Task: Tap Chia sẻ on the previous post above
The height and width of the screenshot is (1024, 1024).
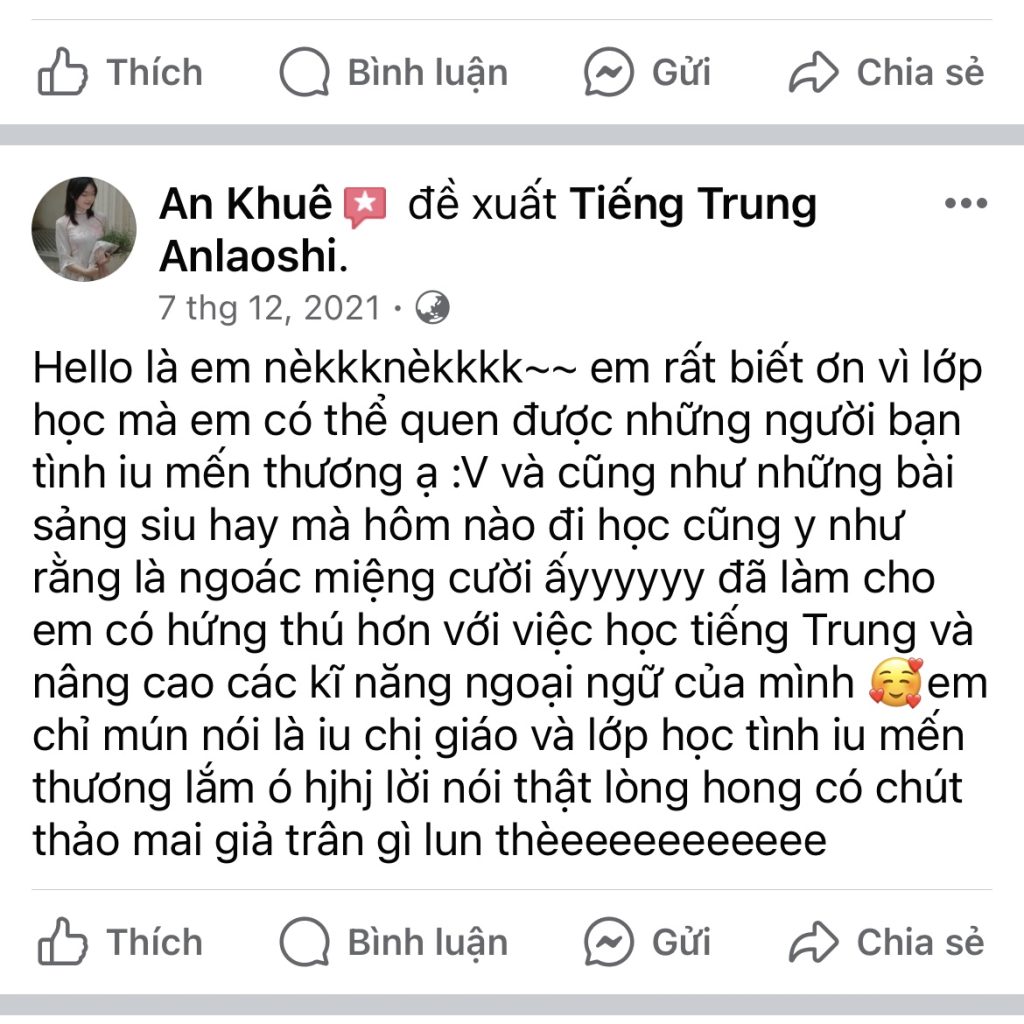Action: pyautogui.click(x=887, y=73)
